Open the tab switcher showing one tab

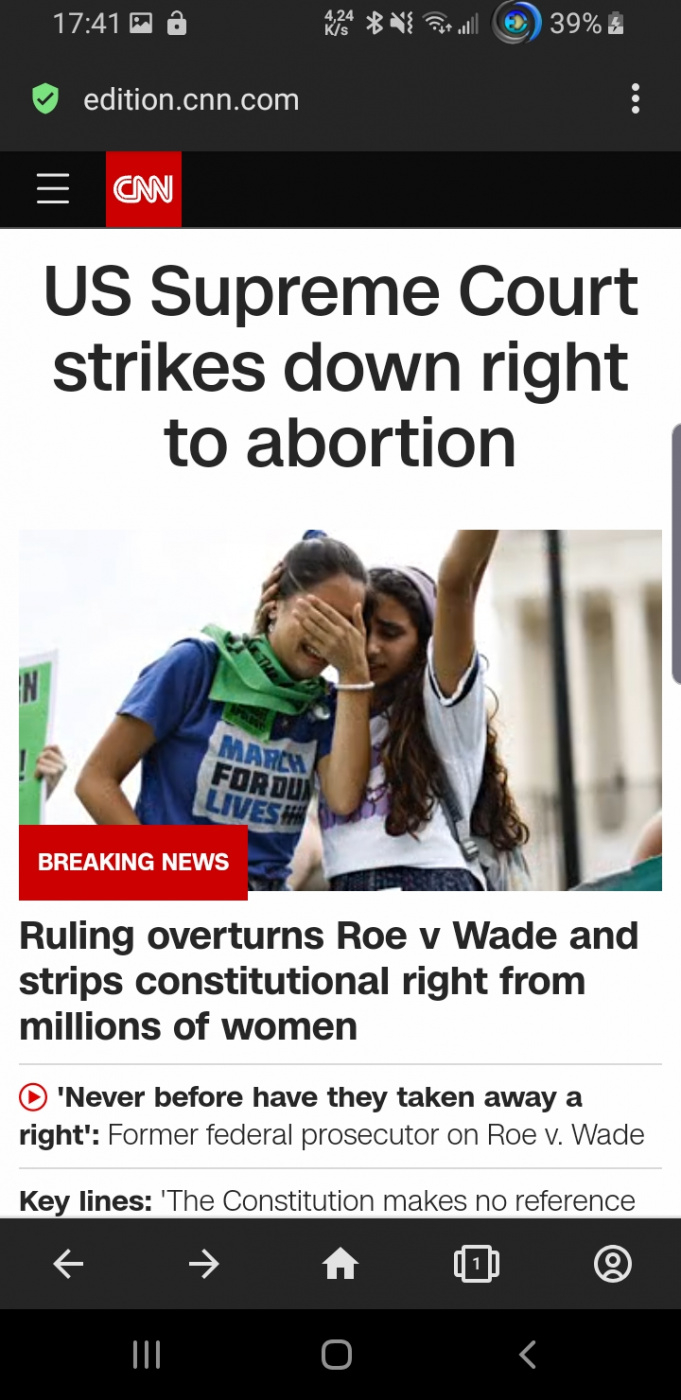[476, 1265]
